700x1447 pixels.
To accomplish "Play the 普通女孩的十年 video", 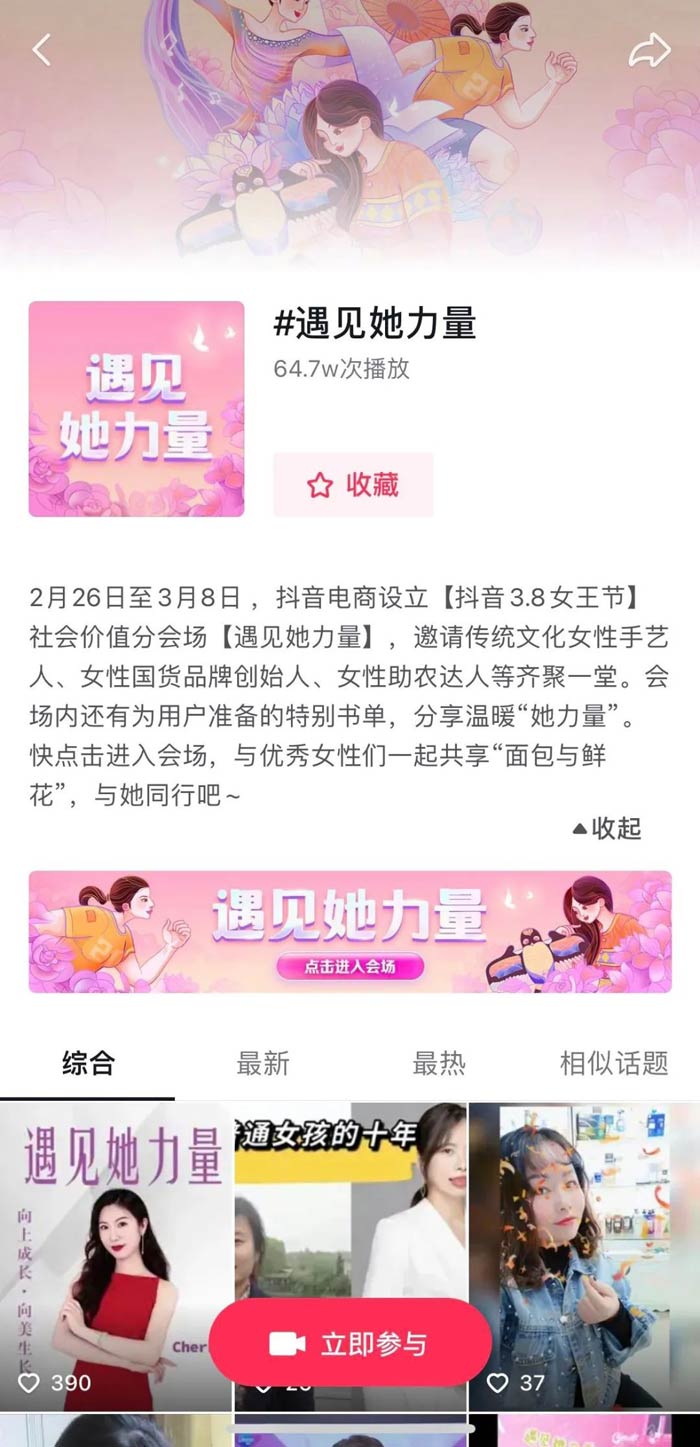I will [x=350, y=1200].
